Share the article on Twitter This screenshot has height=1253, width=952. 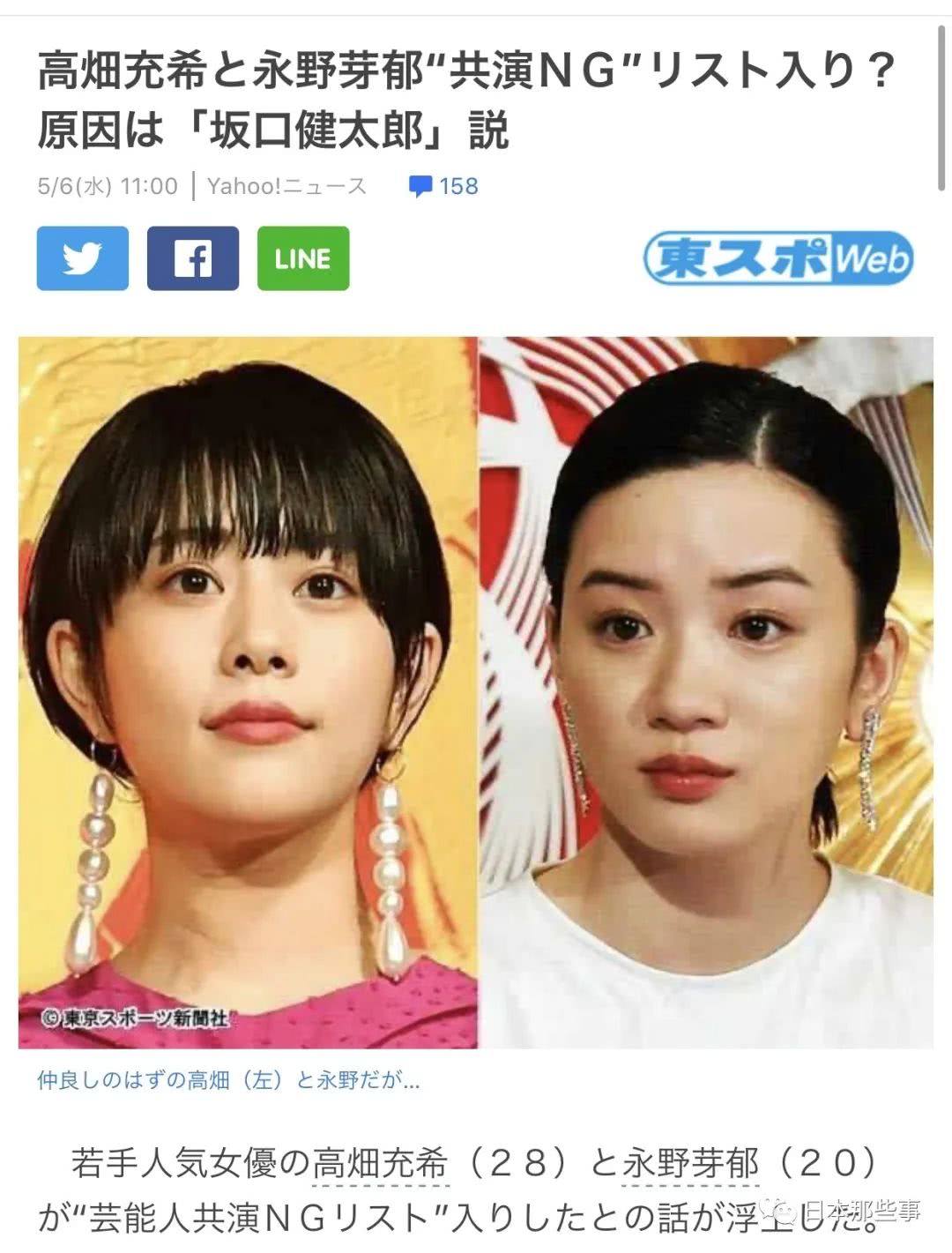[x=82, y=258]
